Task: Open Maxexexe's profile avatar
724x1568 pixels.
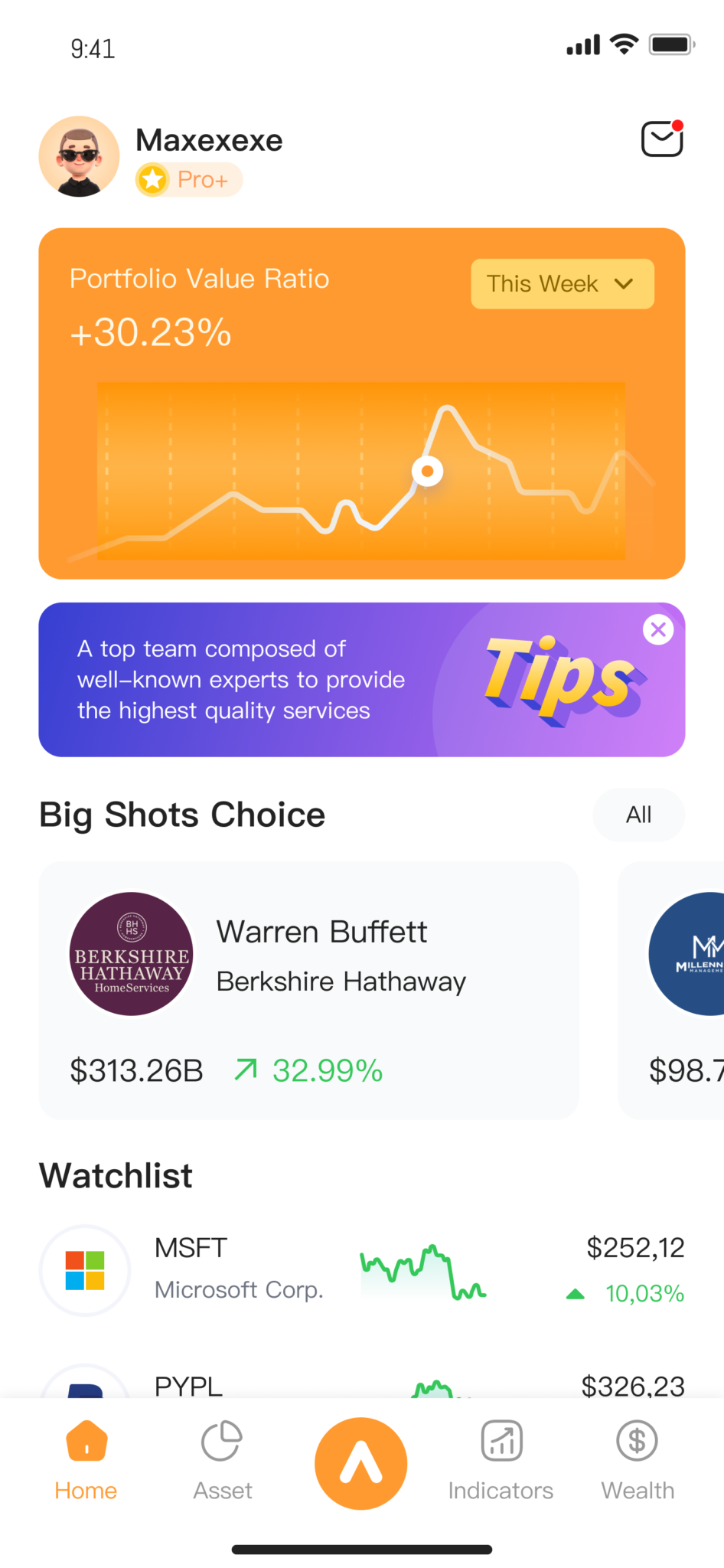Action: pyautogui.click(x=79, y=156)
